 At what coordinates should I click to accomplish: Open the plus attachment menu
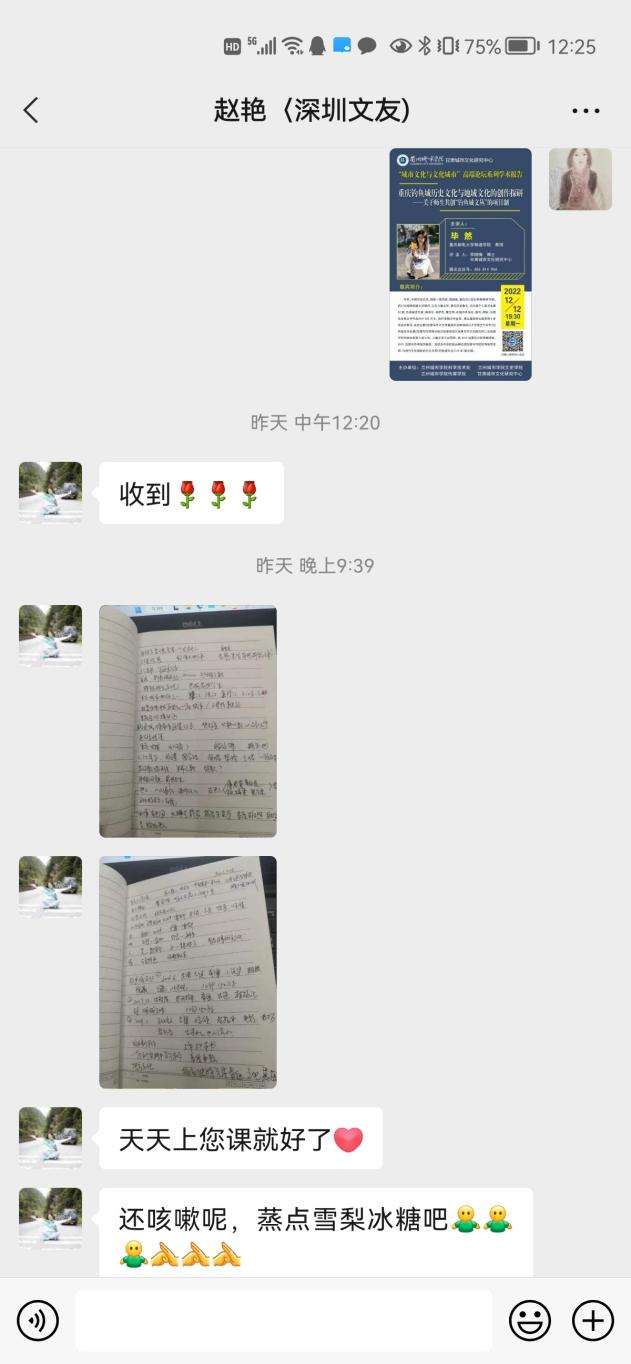click(x=592, y=1321)
